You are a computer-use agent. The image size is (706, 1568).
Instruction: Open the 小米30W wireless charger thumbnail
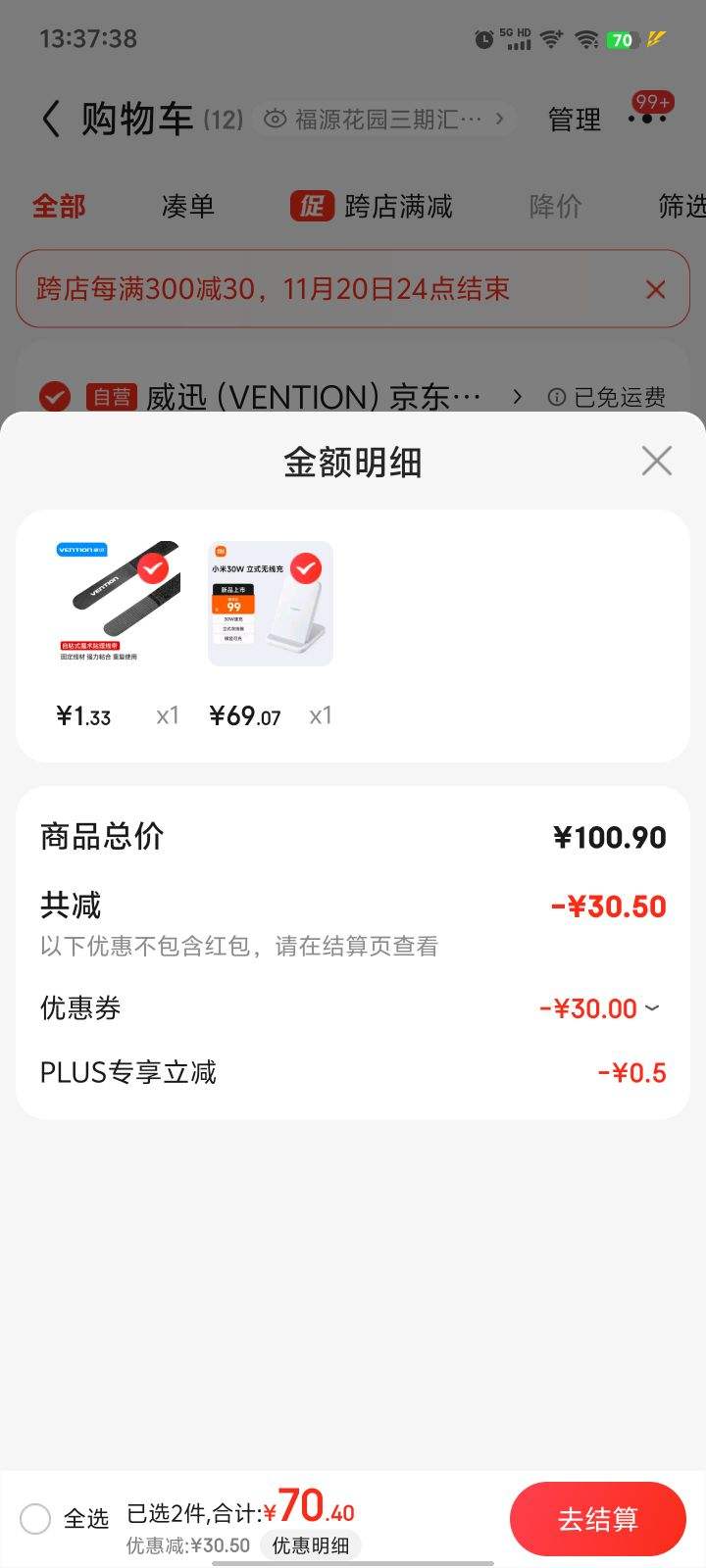(x=271, y=604)
